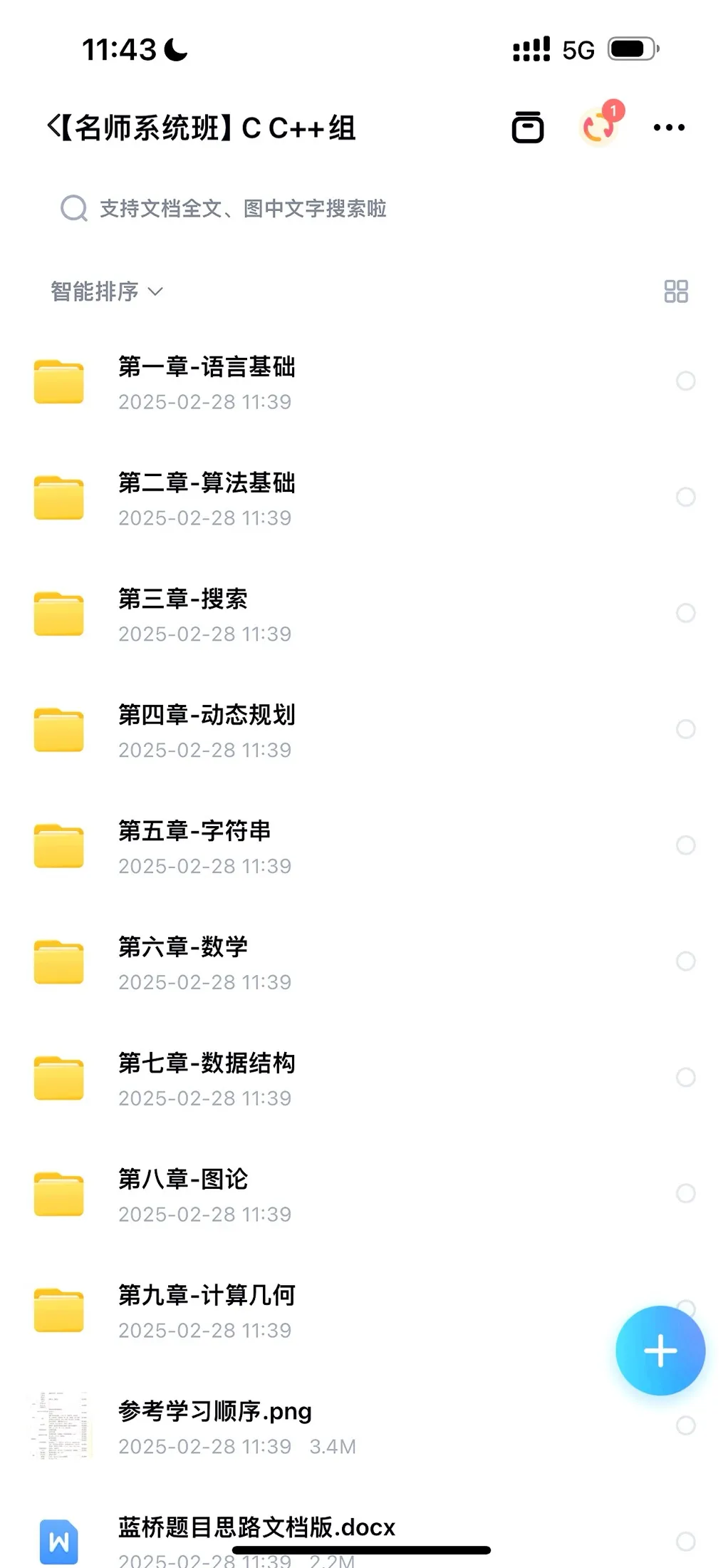This screenshot has width=723, height=1568.
Task: Tap the folder icon of 第四章-动态规划
Action: click(60, 730)
